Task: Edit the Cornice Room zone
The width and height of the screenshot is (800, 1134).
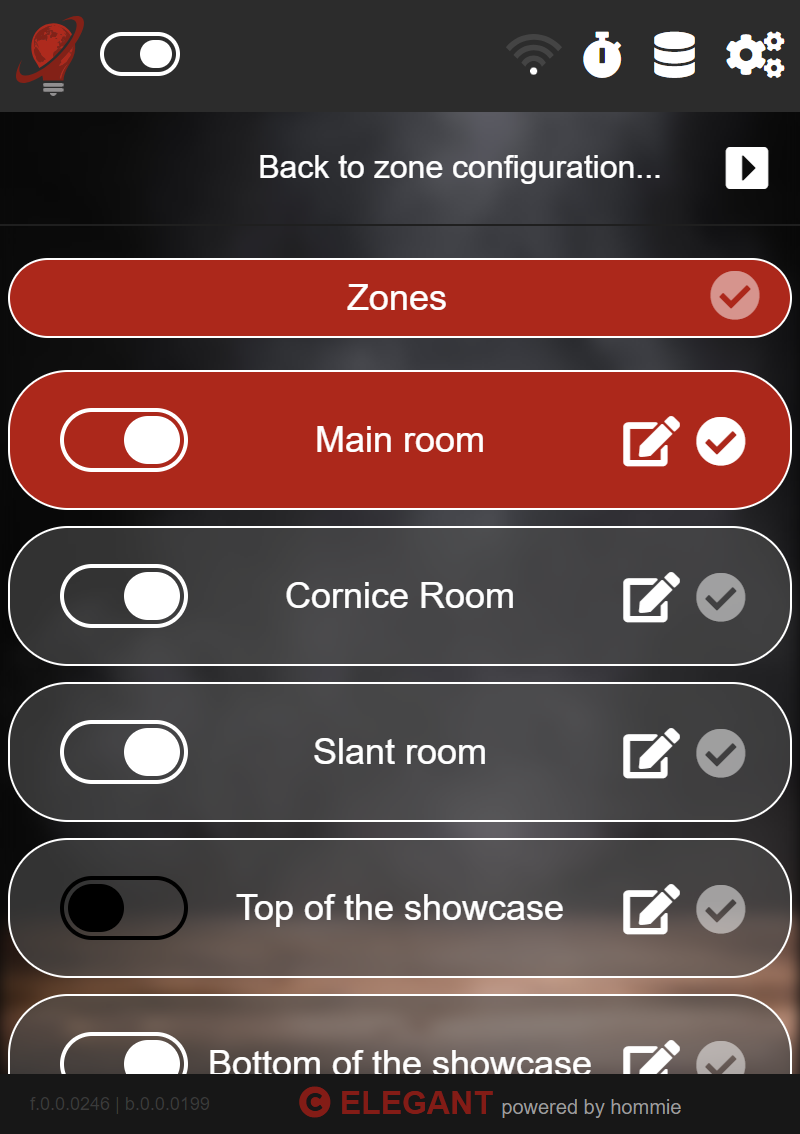Action: click(x=651, y=597)
